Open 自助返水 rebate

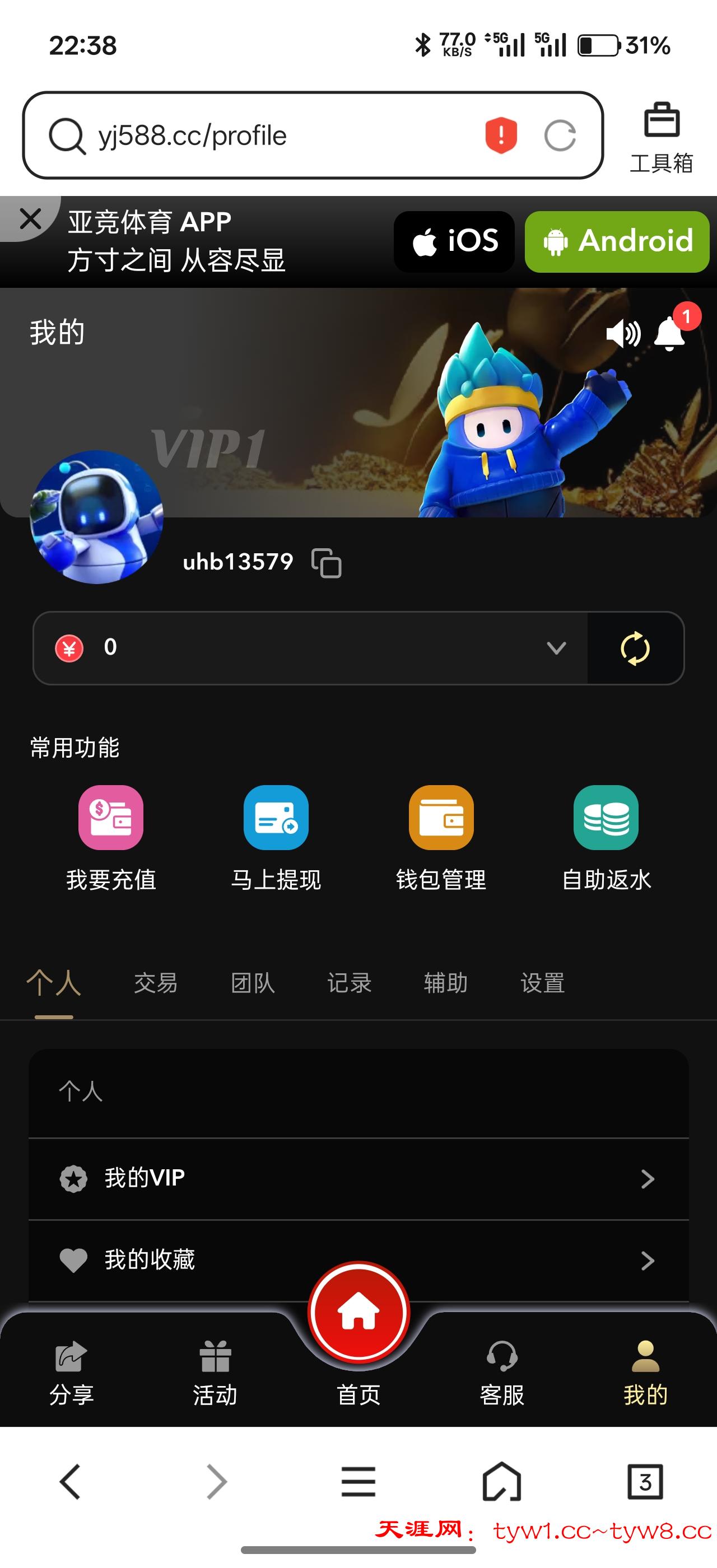[x=606, y=838]
